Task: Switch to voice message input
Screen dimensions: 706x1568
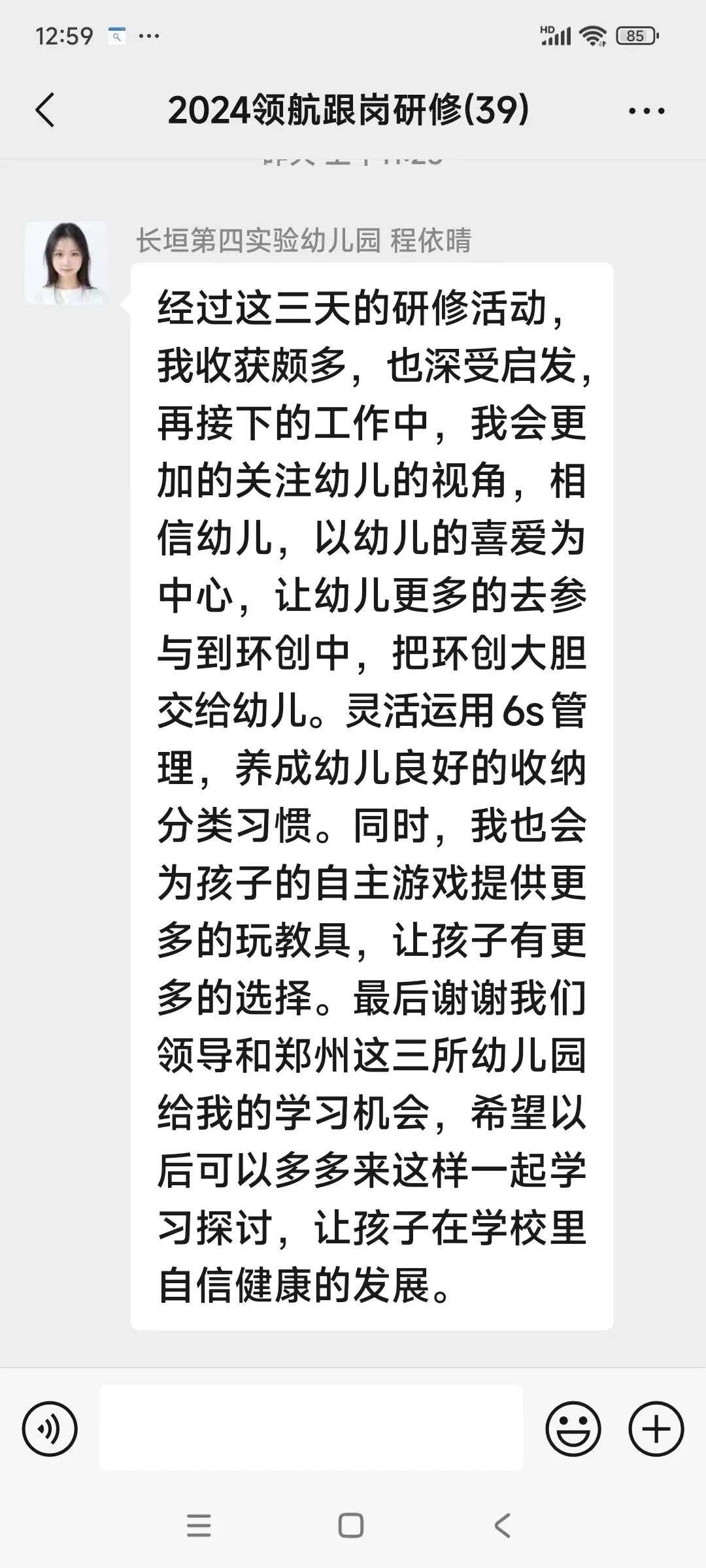Action: point(50,1429)
